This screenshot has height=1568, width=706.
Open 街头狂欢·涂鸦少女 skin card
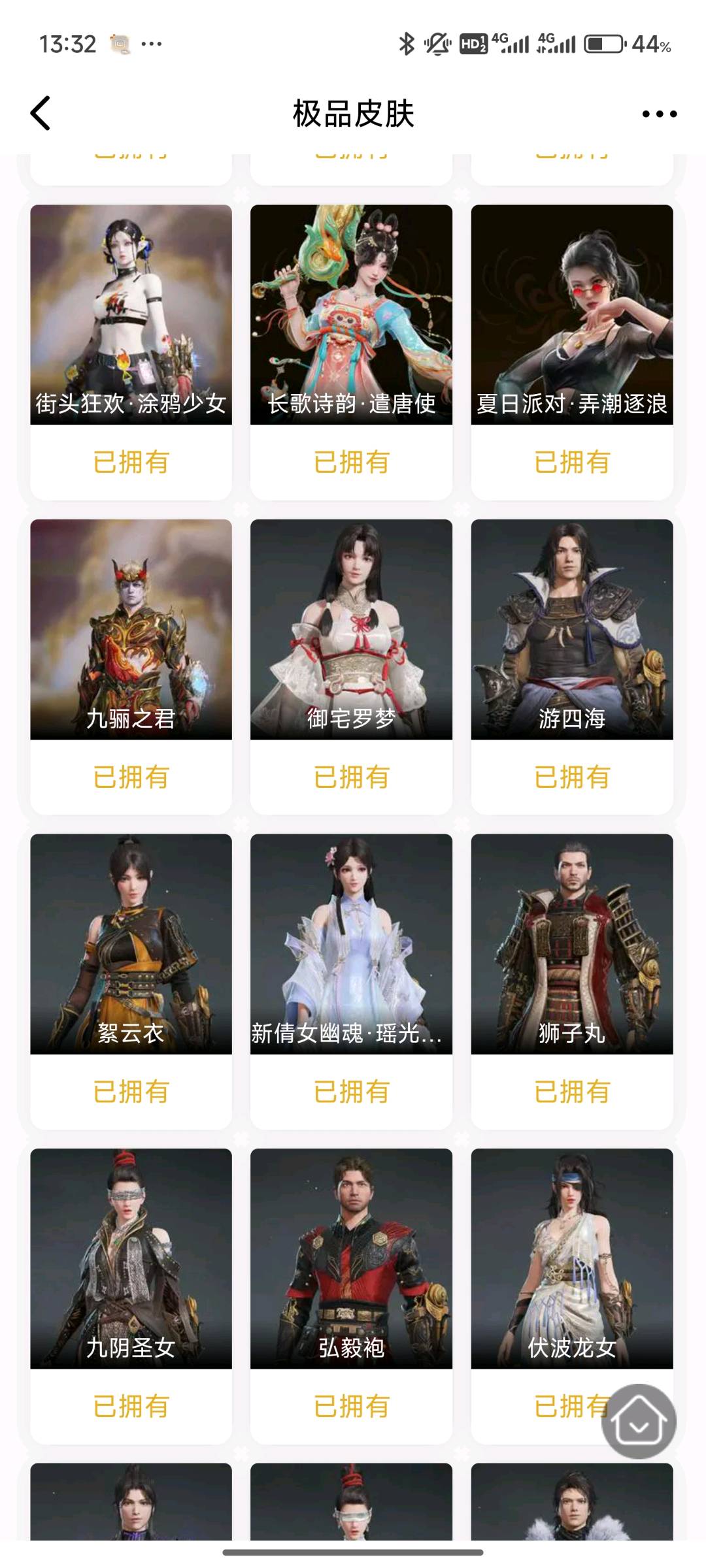pos(131,315)
